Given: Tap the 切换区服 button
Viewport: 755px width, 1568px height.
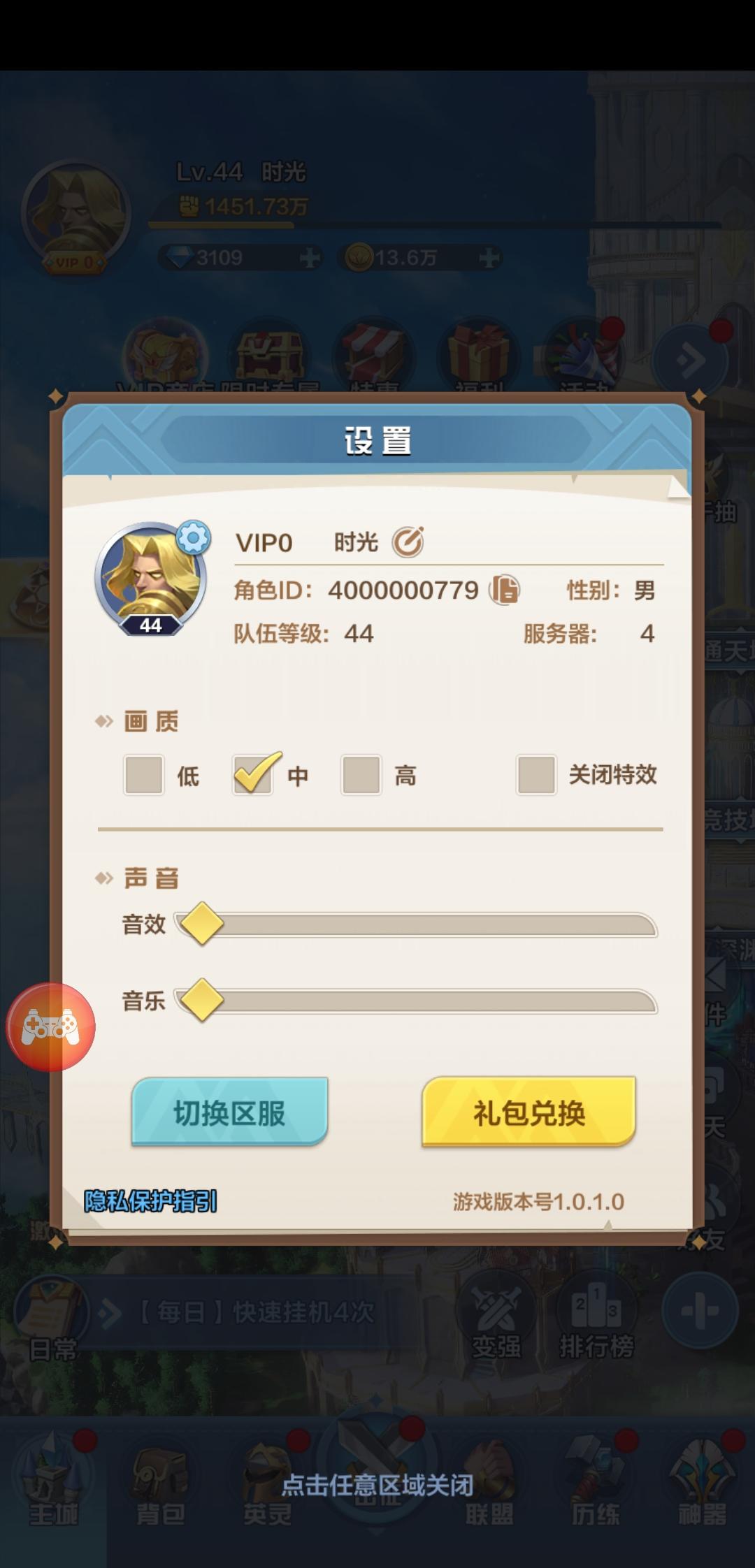Looking at the screenshot, I should [x=229, y=1111].
